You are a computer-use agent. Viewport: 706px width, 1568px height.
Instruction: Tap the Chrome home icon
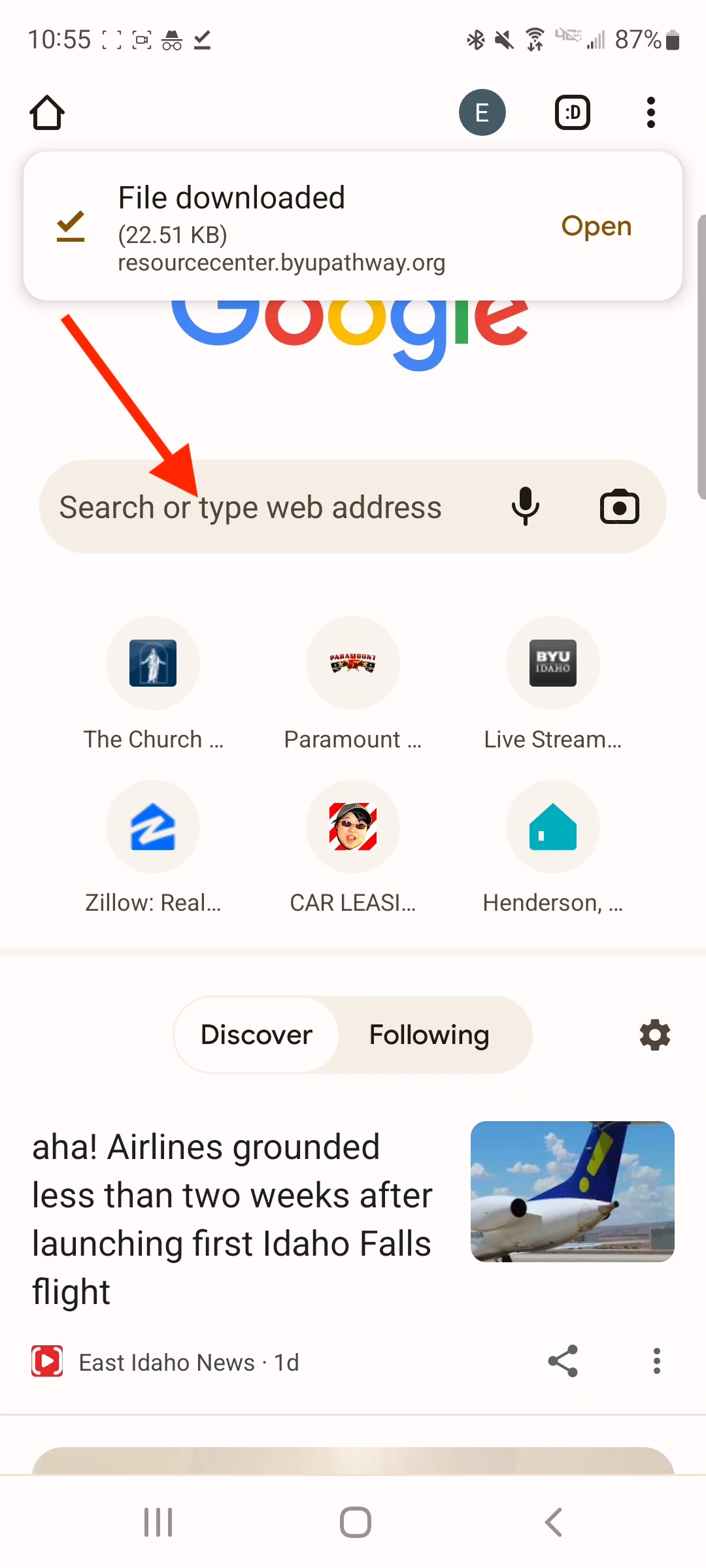tap(46, 112)
